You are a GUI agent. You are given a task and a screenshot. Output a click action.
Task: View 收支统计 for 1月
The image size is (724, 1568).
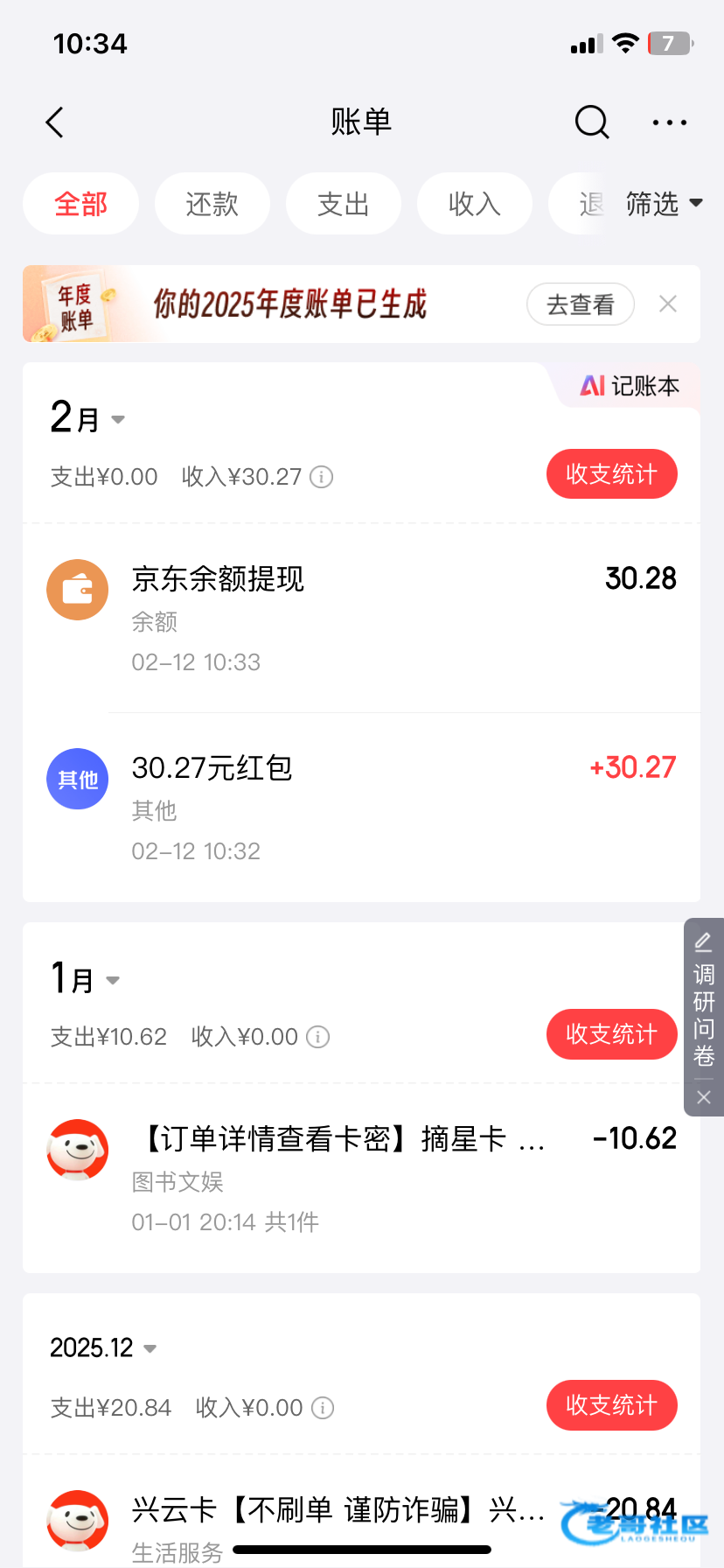pyautogui.click(x=611, y=1034)
